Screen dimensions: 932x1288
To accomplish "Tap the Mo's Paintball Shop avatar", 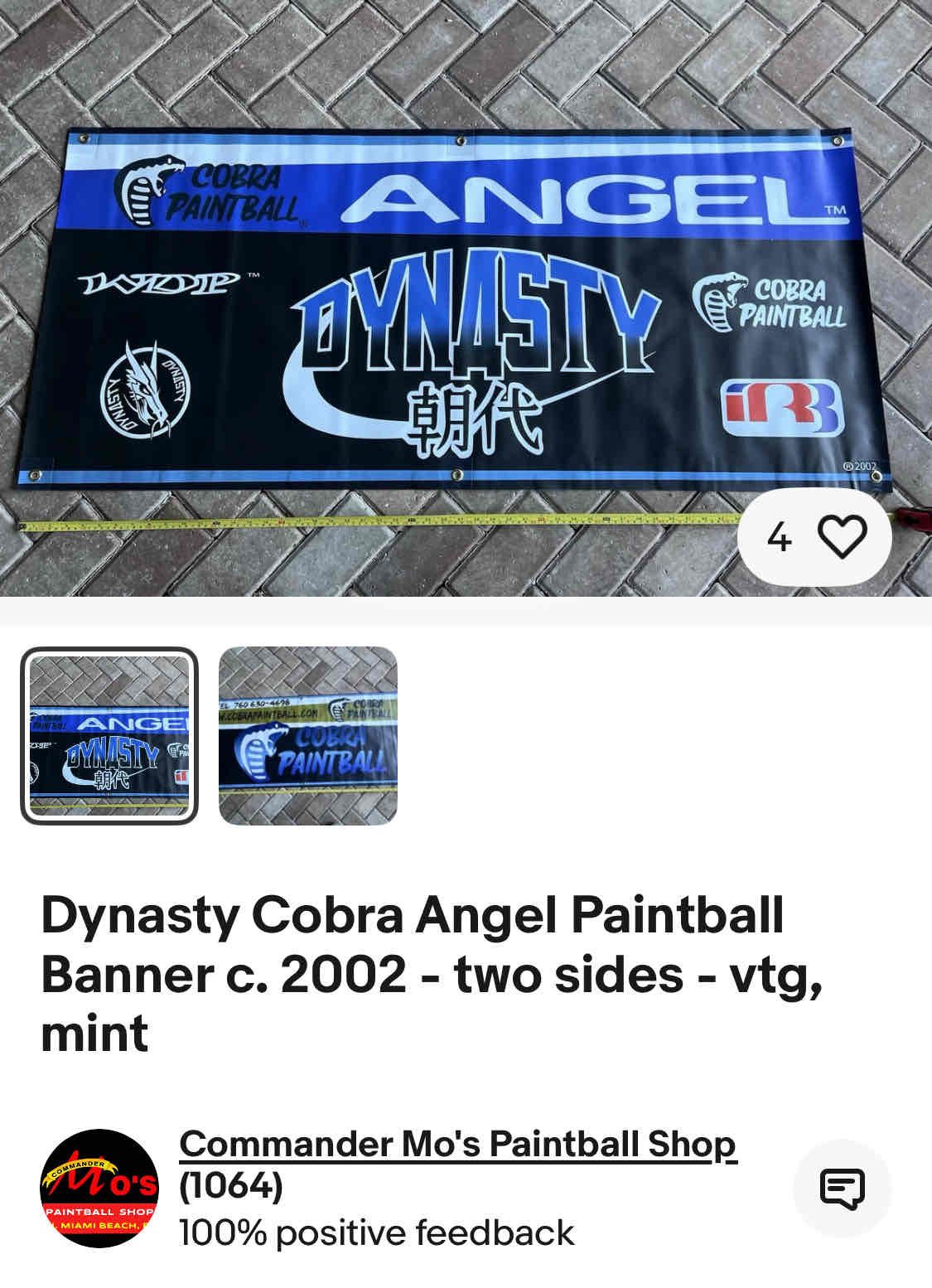I will pyautogui.click(x=99, y=1188).
